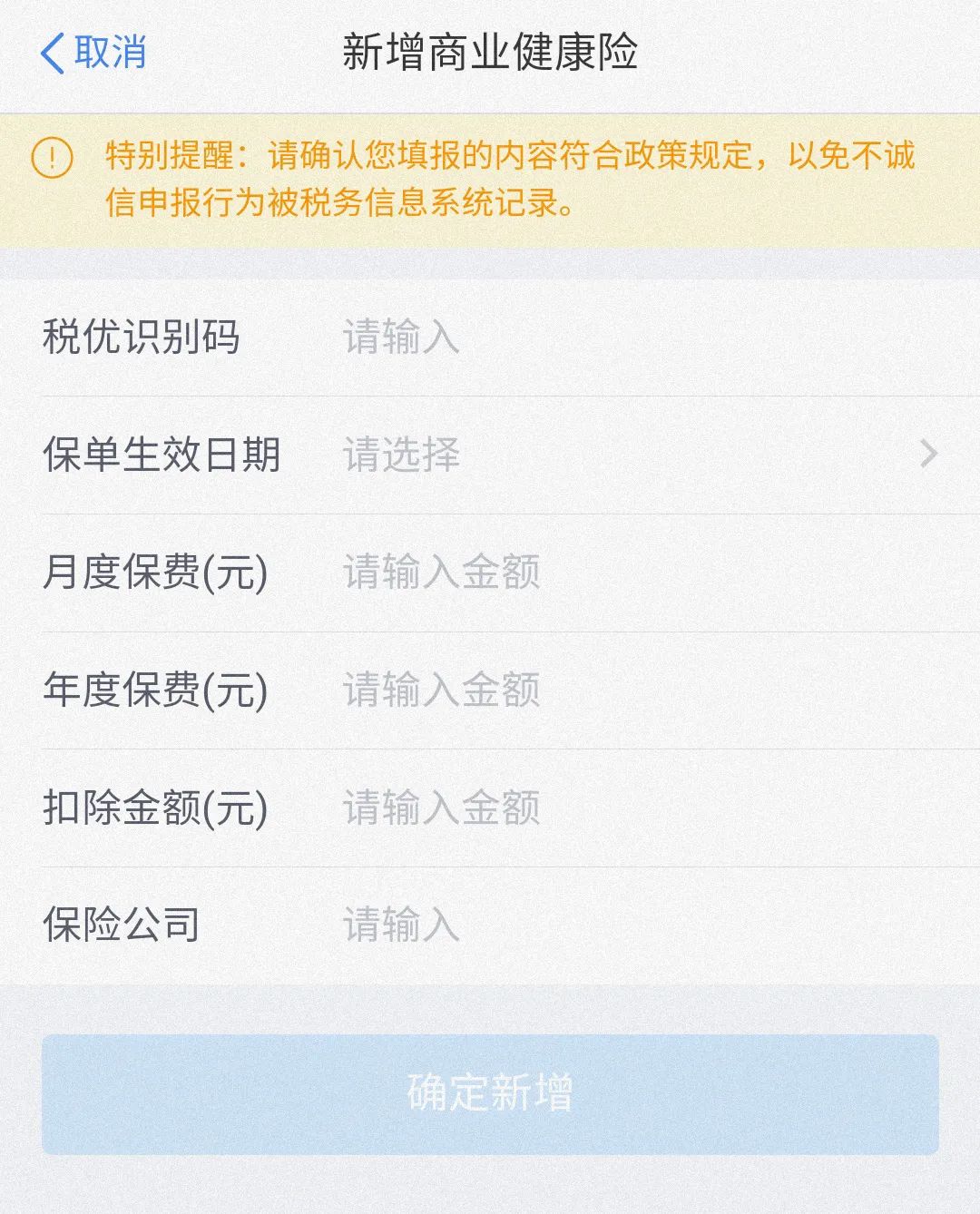Click the 月度保费(元) label
This screenshot has height=1214, width=980.
pos(156,573)
